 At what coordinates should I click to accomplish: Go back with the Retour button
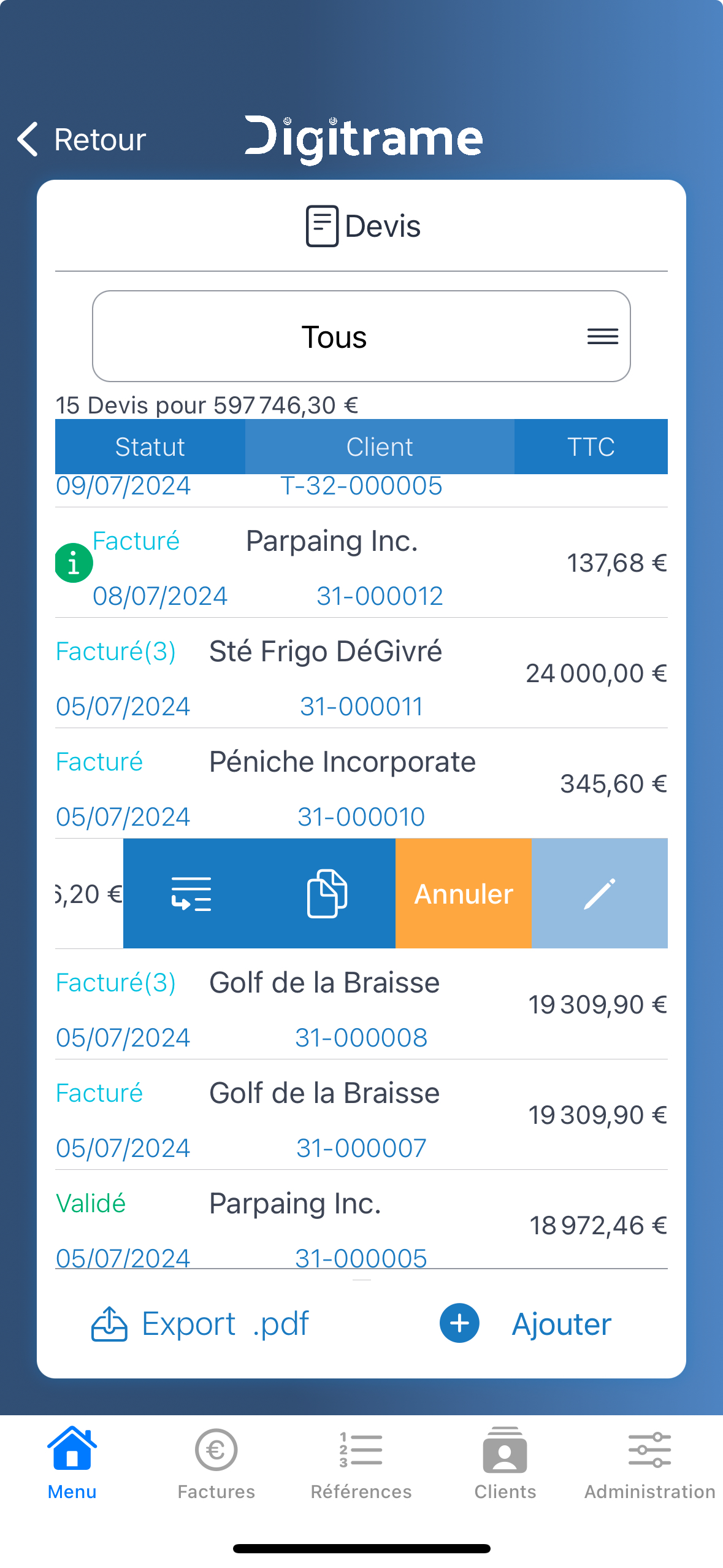(x=82, y=139)
